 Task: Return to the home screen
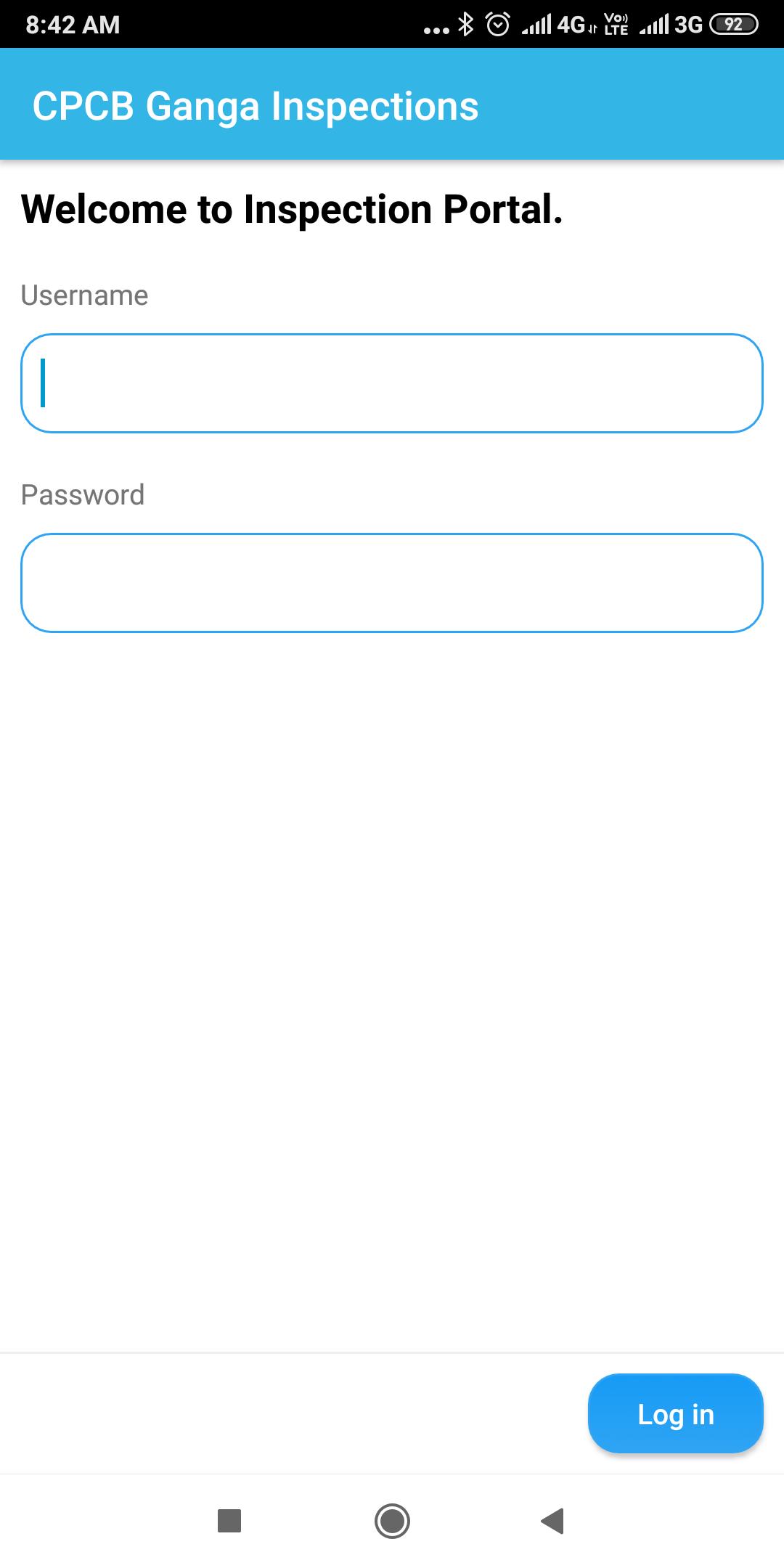(392, 1521)
